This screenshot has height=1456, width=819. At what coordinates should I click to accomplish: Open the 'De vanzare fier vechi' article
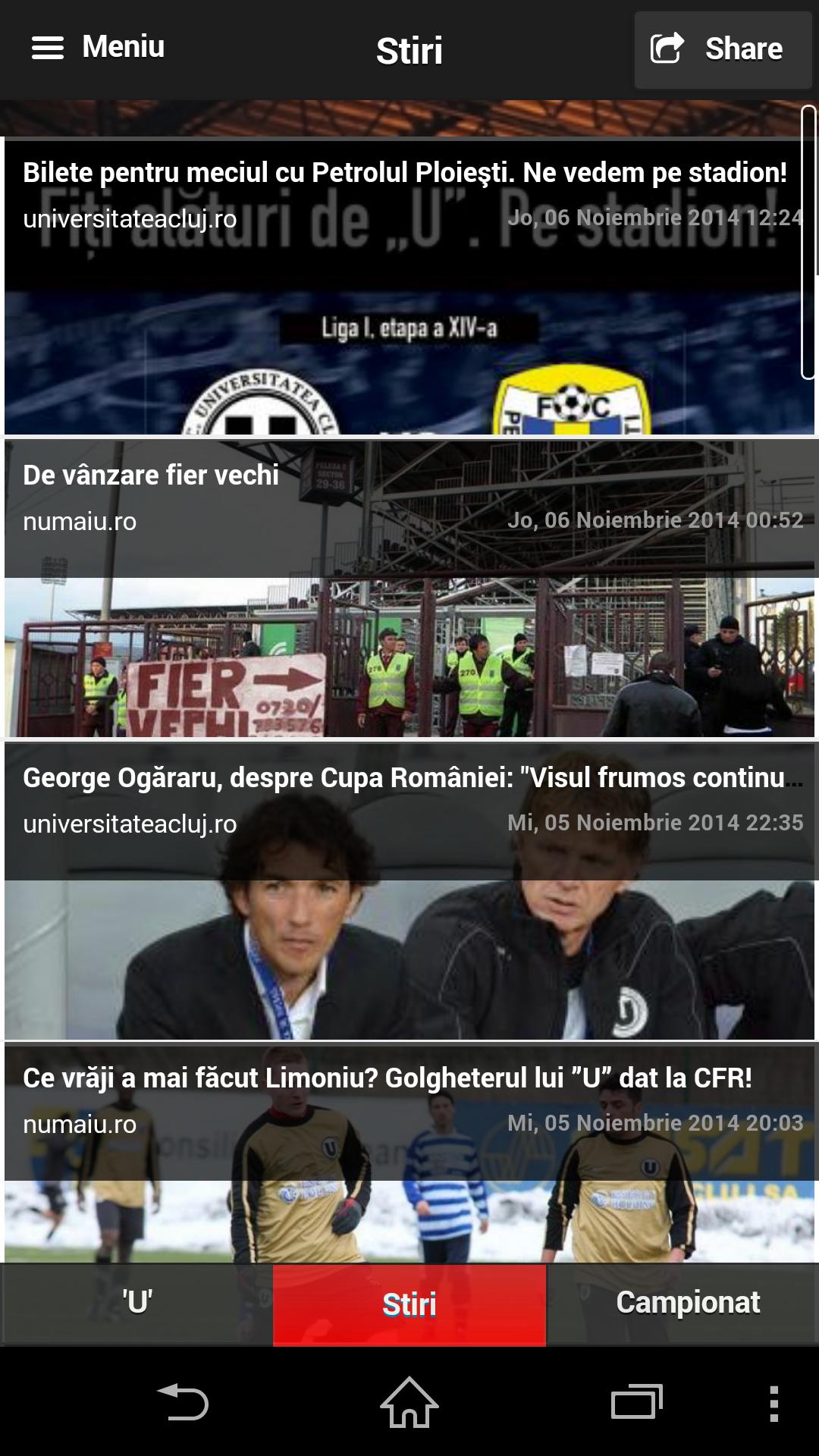click(x=151, y=475)
